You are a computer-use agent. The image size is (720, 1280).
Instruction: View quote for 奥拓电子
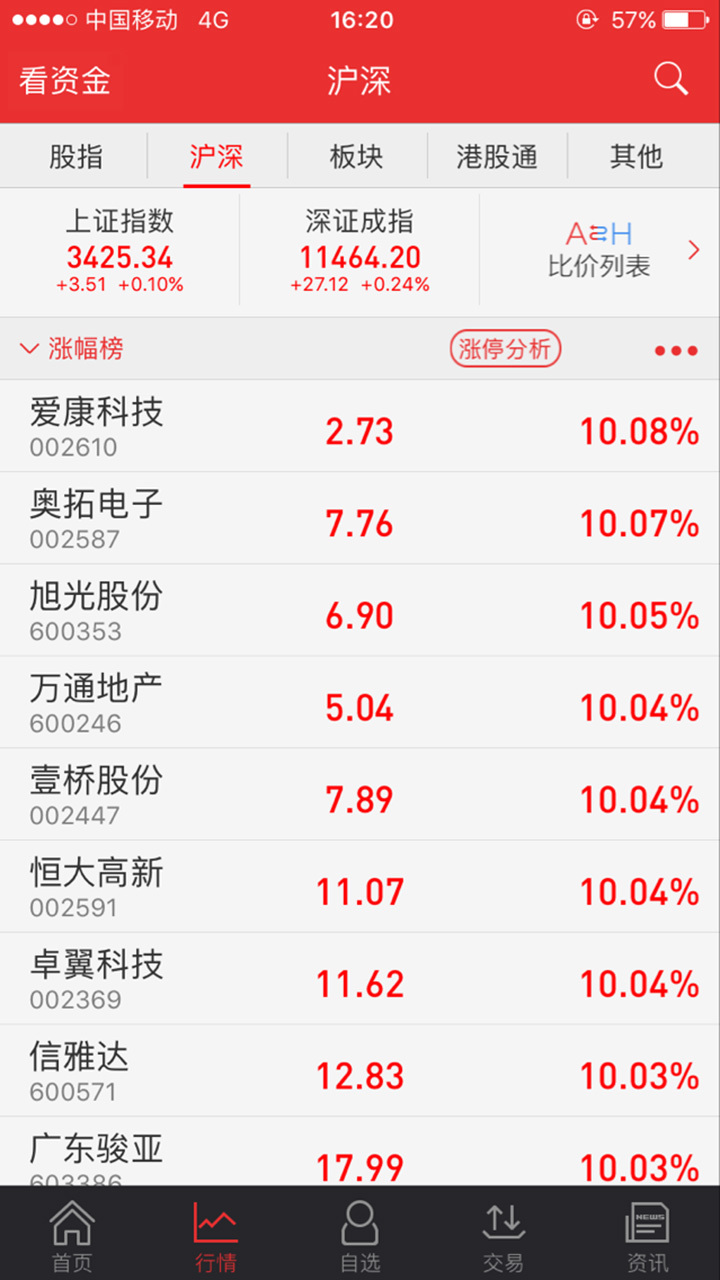(360, 519)
